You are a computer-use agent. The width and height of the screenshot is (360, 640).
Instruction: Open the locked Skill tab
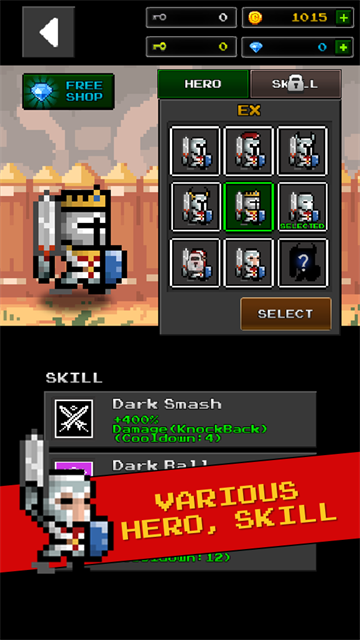coord(296,84)
